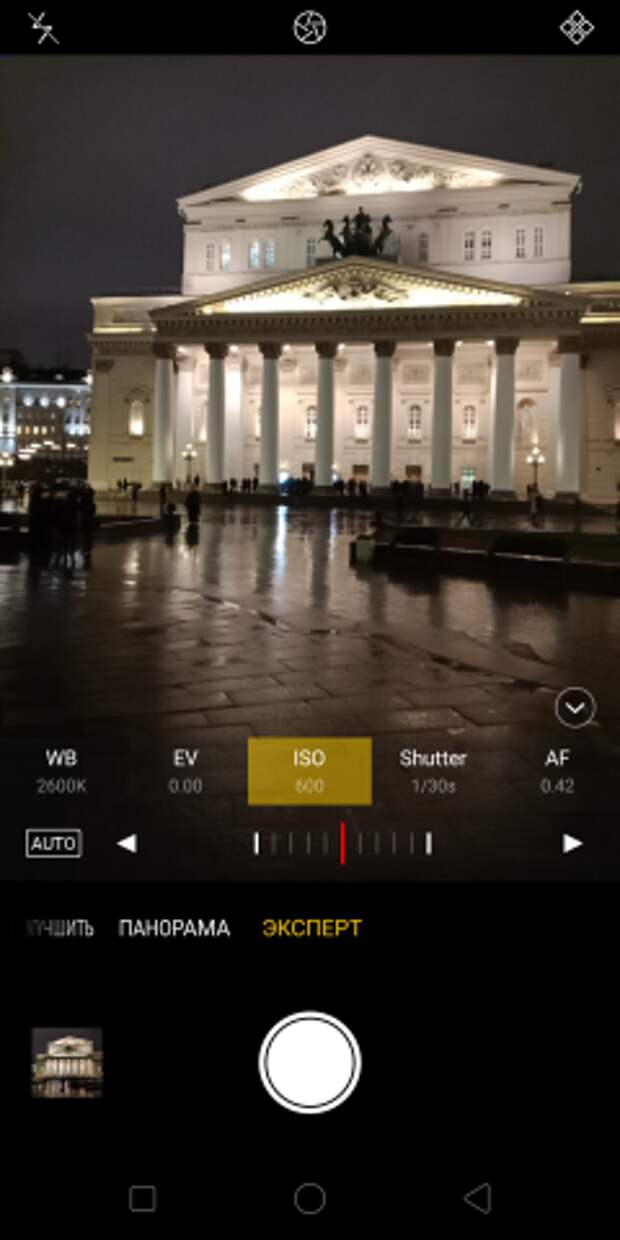Select the EV exposure setting

pos(185,771)
